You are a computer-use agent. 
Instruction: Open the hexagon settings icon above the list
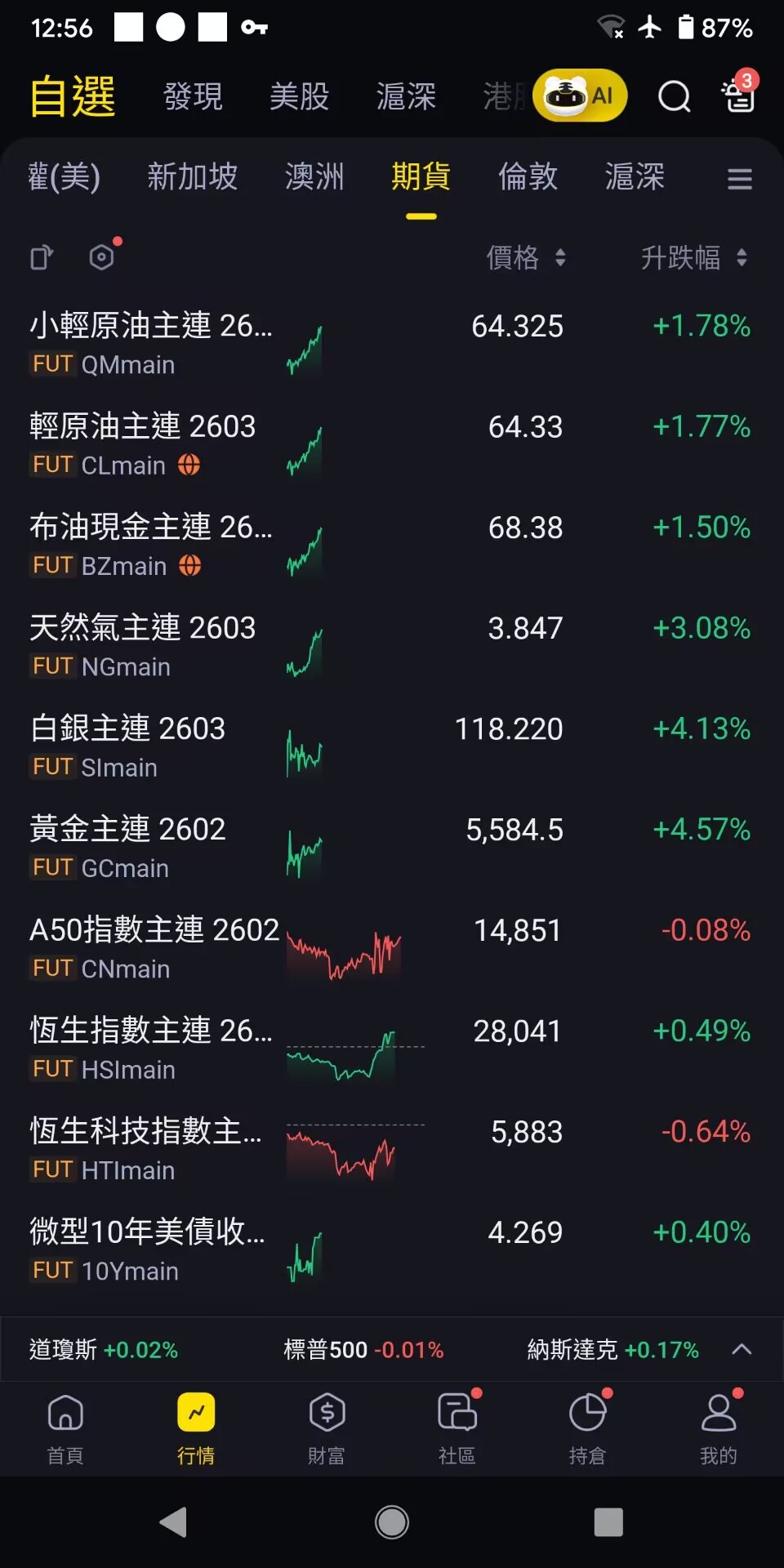pyautogui.click(x=103, y=256)
